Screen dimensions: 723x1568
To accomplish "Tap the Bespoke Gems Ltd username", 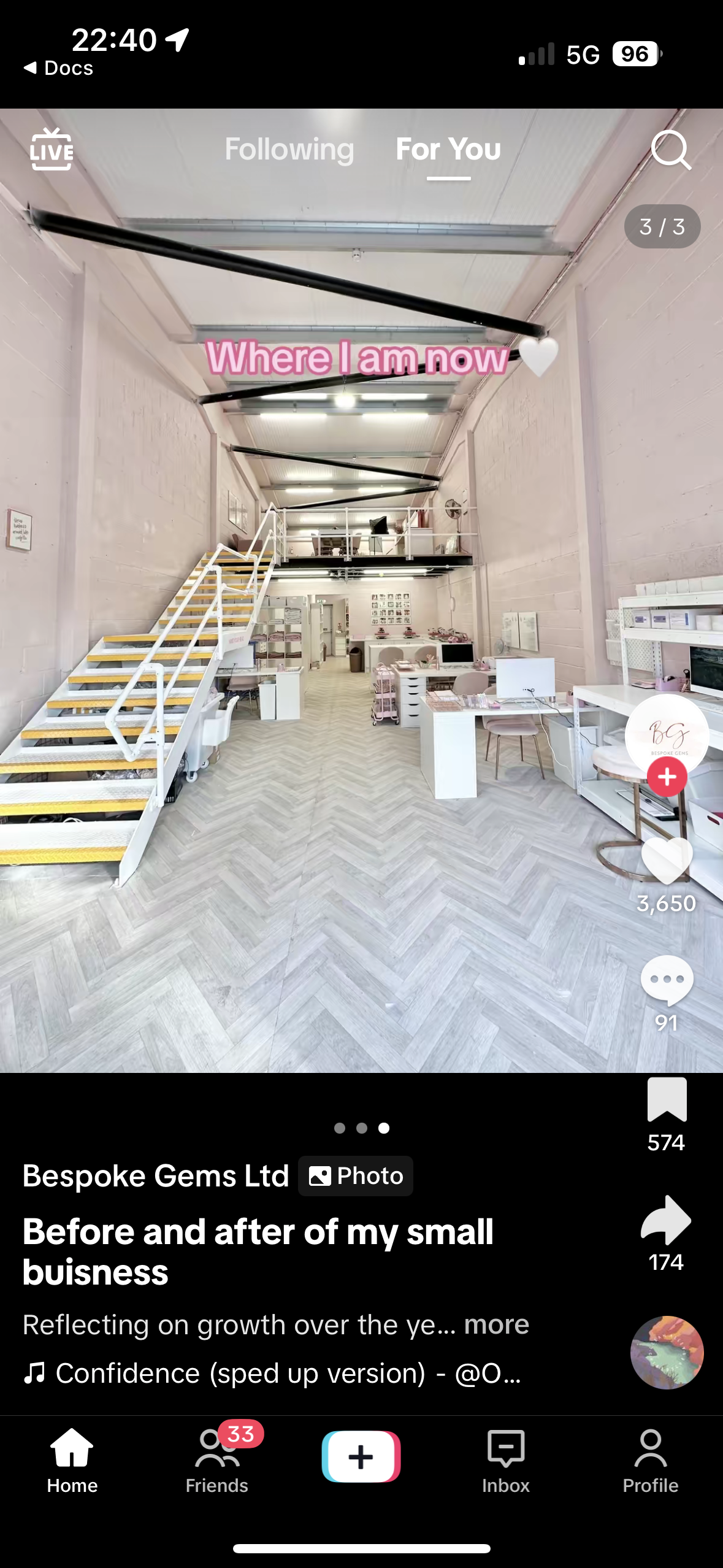I will (x=156, y=1176).
